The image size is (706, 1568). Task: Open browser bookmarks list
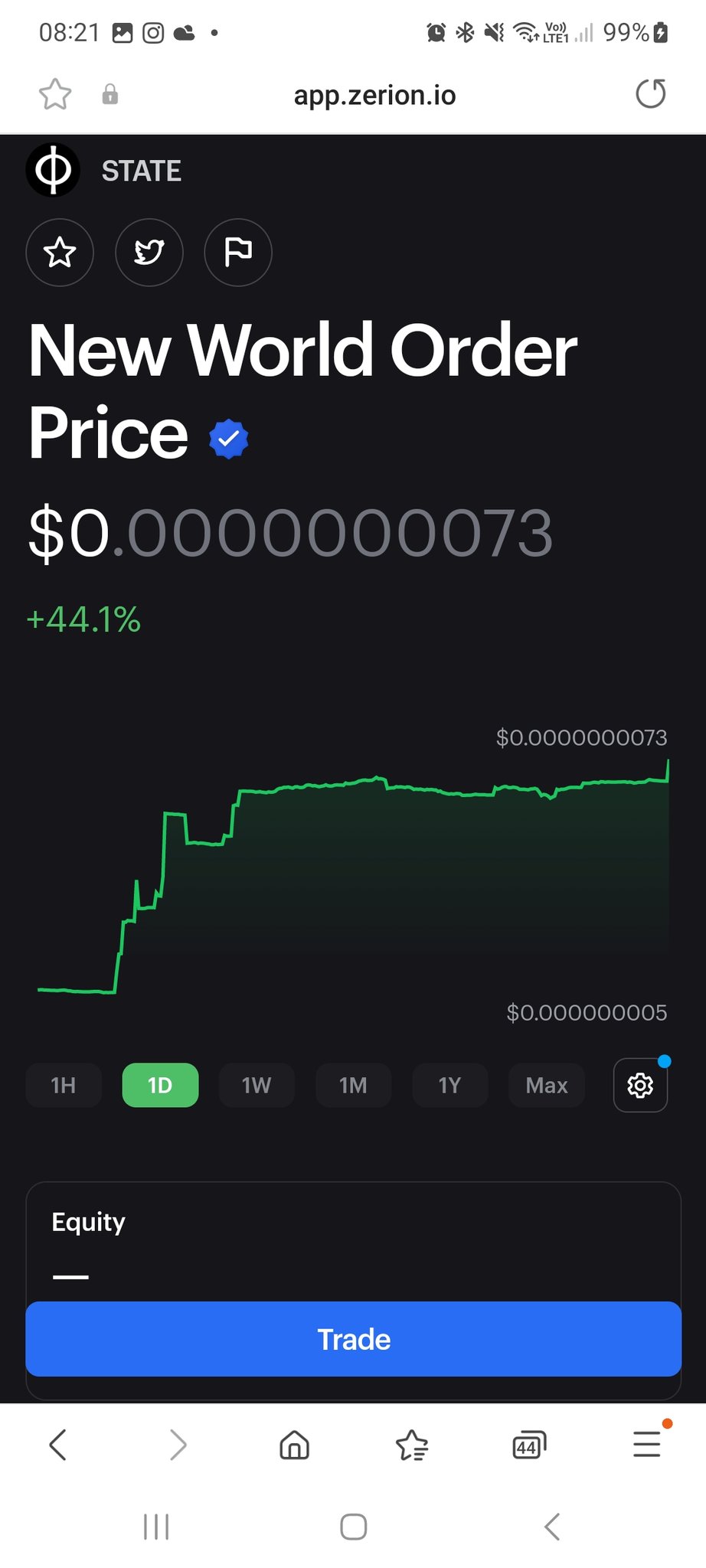(412, 1445)
